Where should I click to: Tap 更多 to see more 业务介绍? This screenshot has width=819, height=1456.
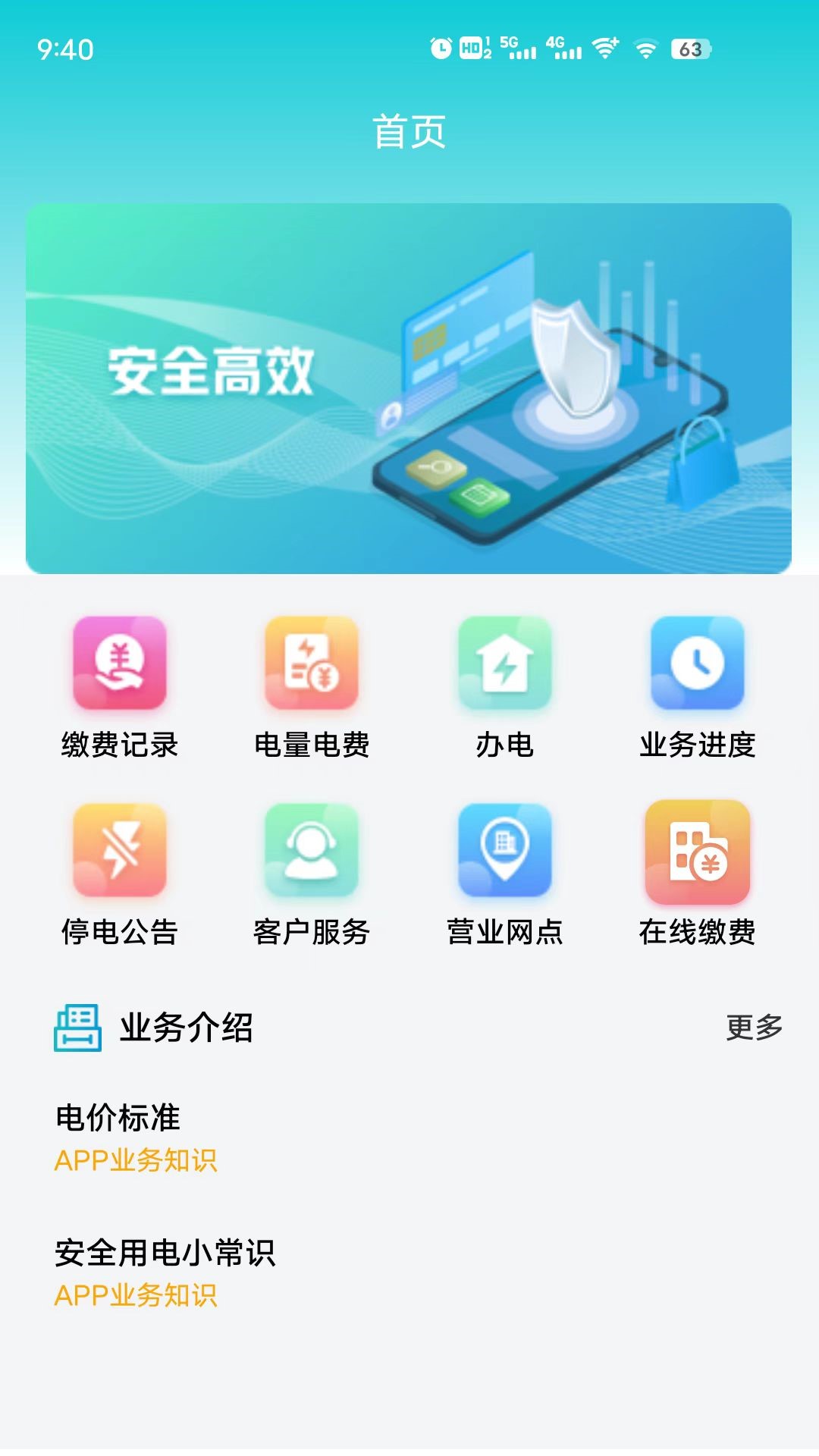coord(754,1028)
